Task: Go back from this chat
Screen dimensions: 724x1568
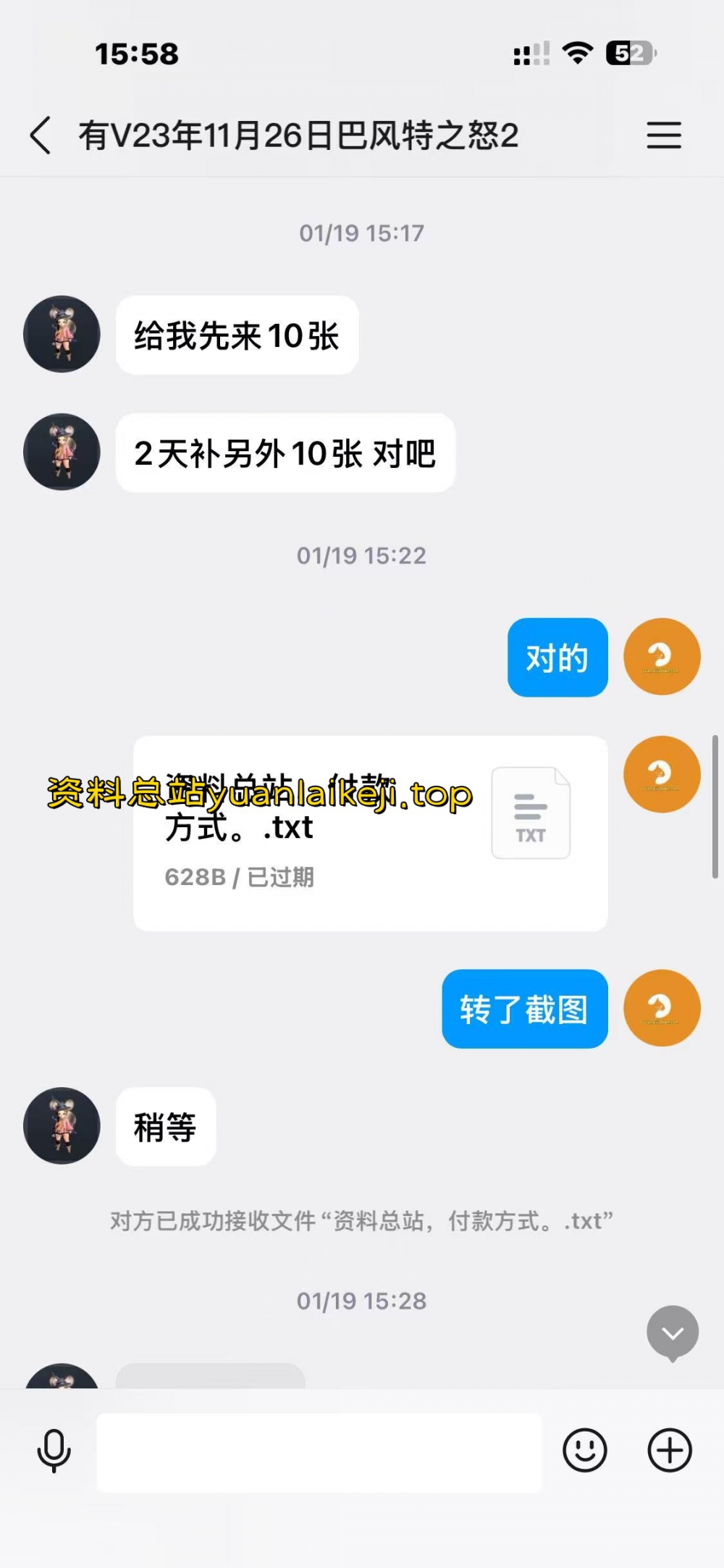Action: tap(41, 135)
